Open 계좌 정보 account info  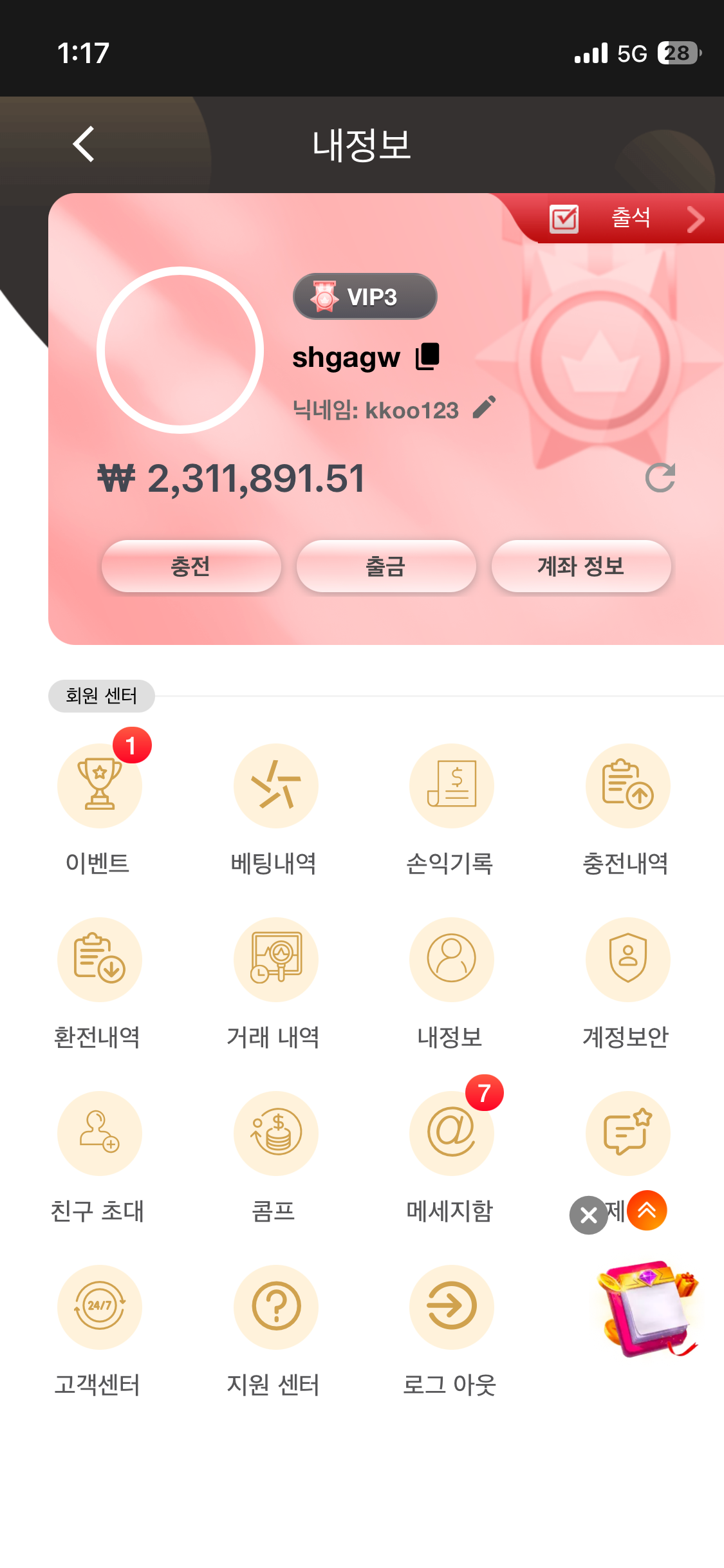click(580, 566)
